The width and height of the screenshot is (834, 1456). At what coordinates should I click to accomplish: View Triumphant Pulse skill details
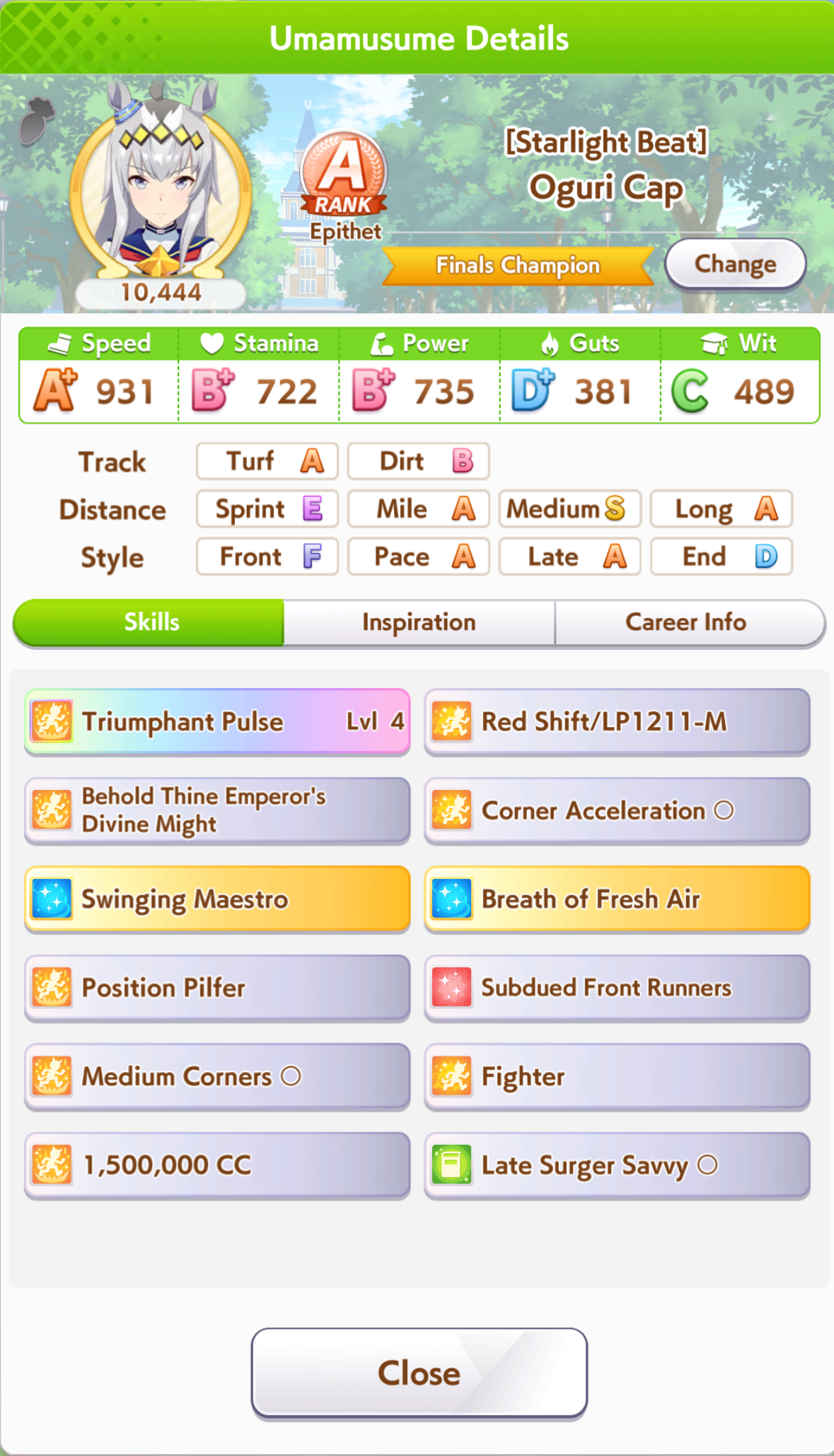point(217,721)
